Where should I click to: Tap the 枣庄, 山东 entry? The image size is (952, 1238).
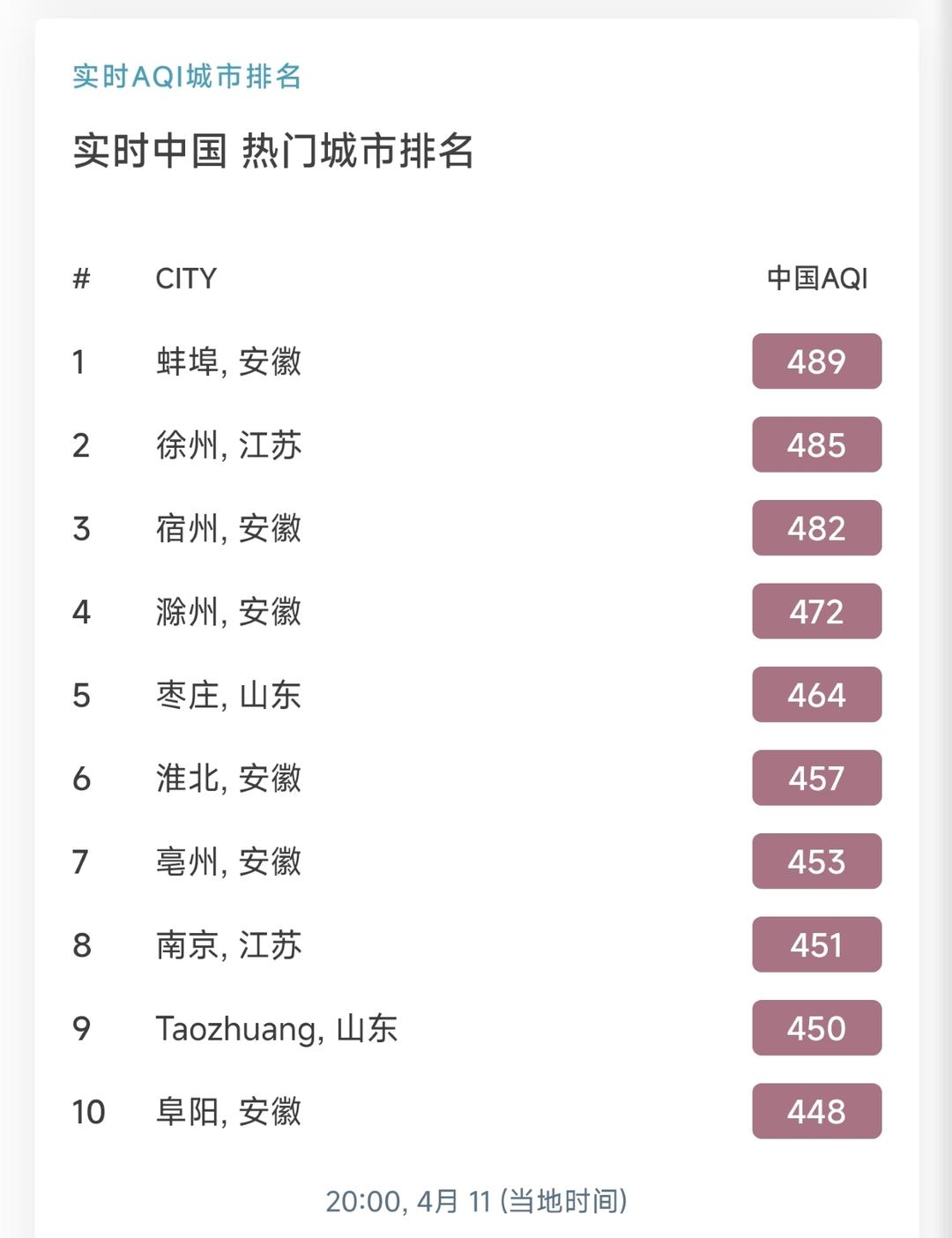pos(228,695)
